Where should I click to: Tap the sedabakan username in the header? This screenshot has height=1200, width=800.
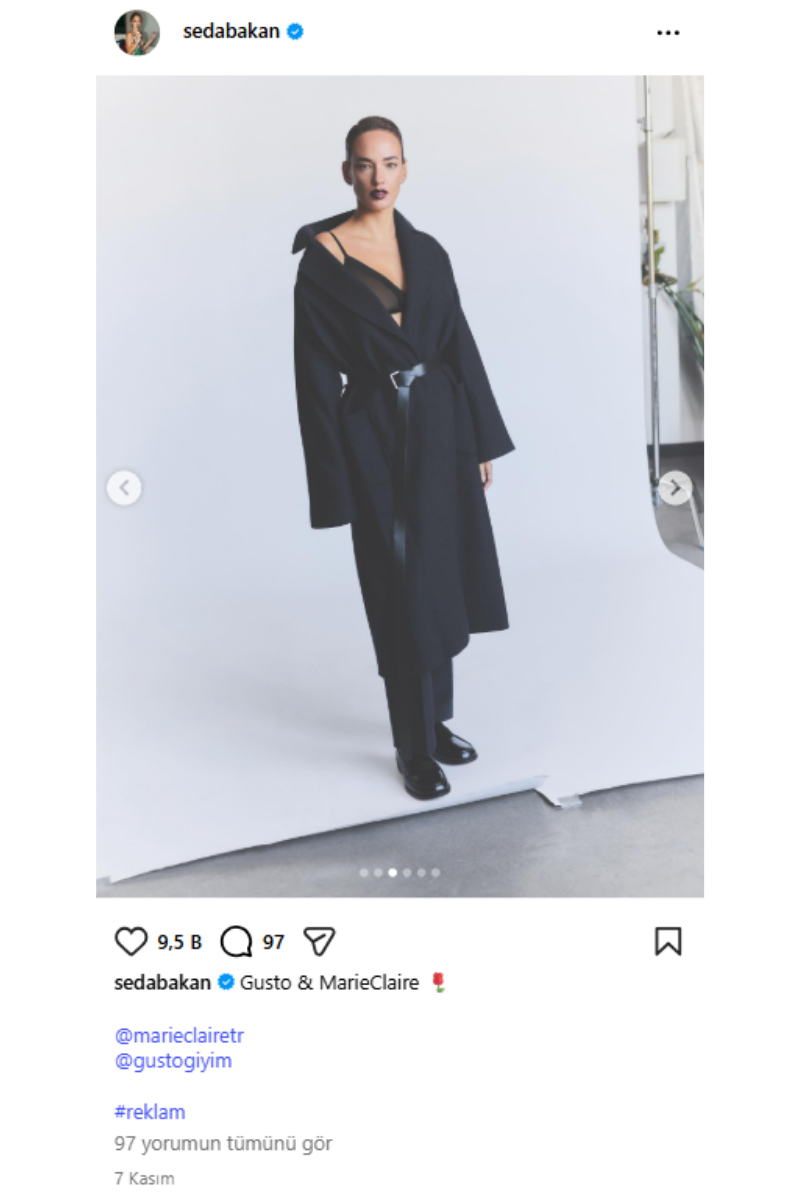231,32
